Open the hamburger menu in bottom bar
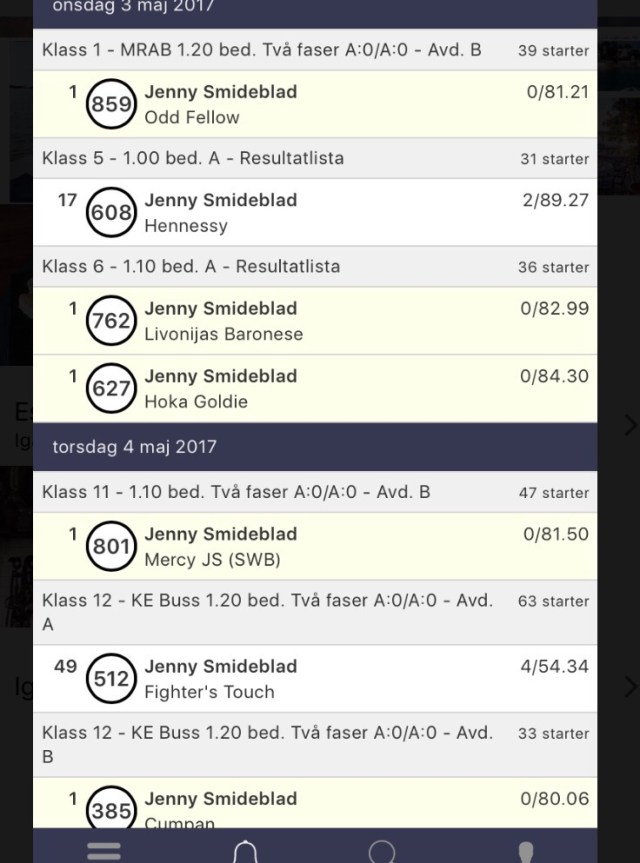640x863 pixels. pos(104,851)
